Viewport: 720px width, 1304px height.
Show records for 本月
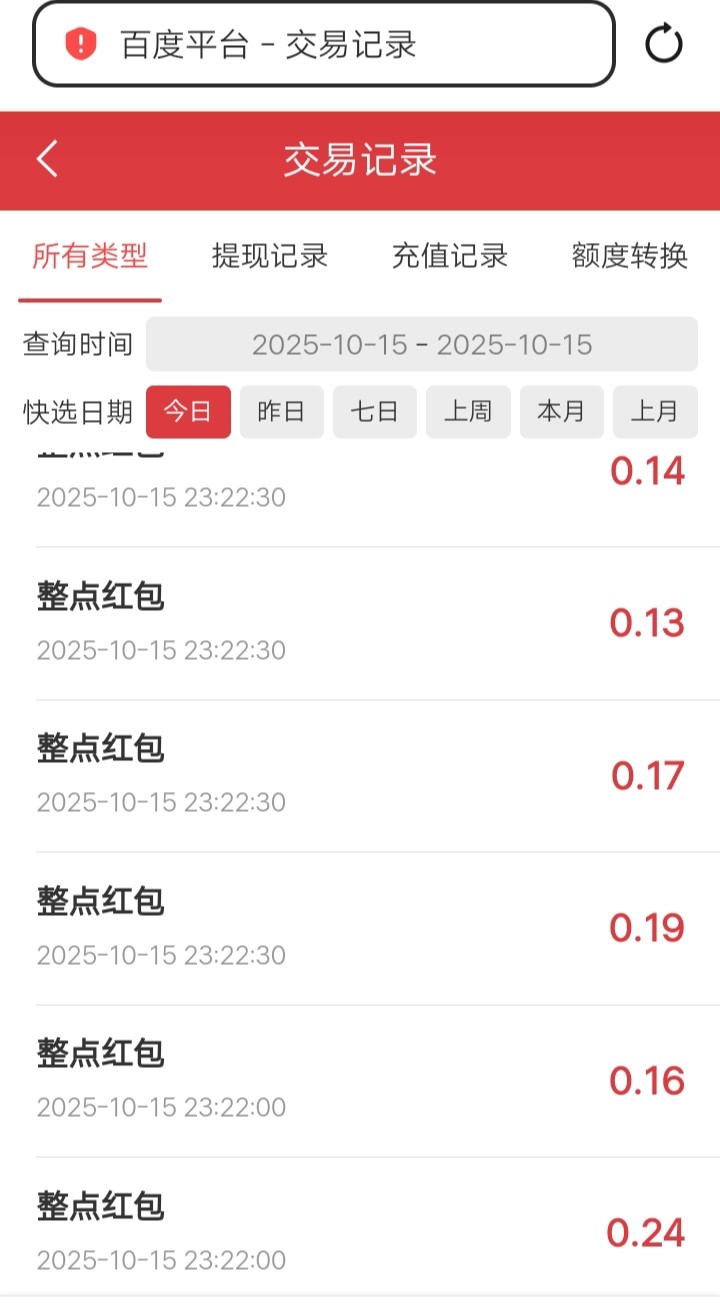(x=561, y=412)
